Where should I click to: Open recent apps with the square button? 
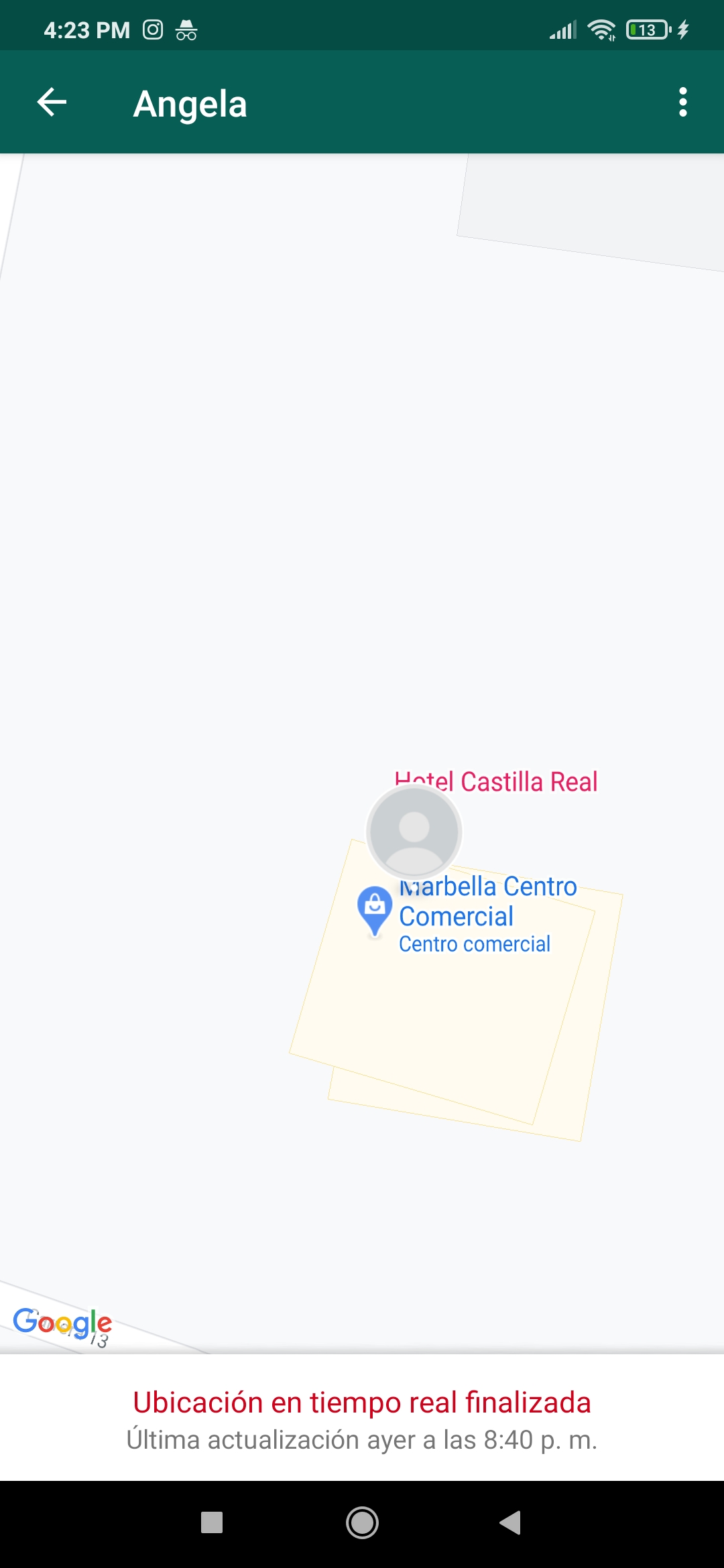point(212,1522)
